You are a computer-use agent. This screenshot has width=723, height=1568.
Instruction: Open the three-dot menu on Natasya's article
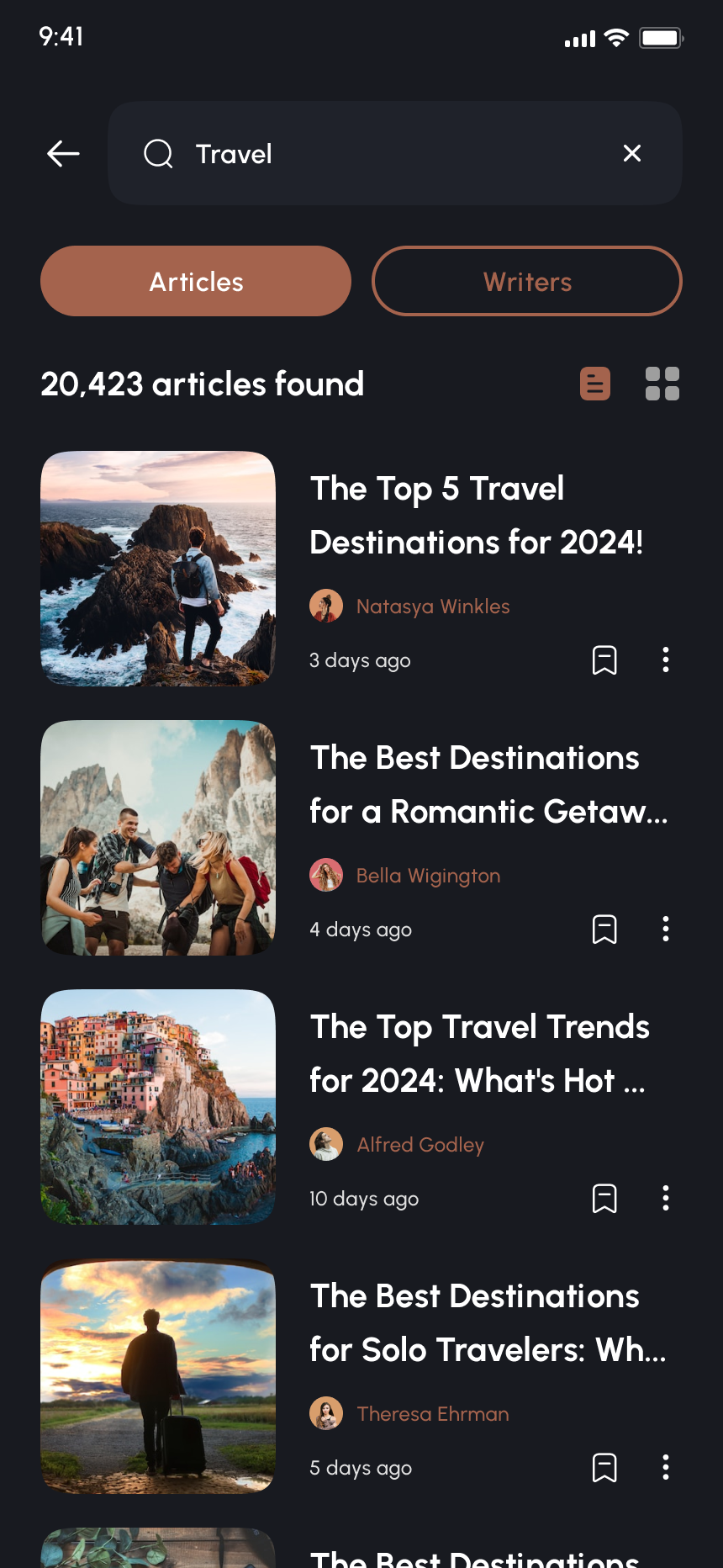pyautogui.click(x=666, y=660)
